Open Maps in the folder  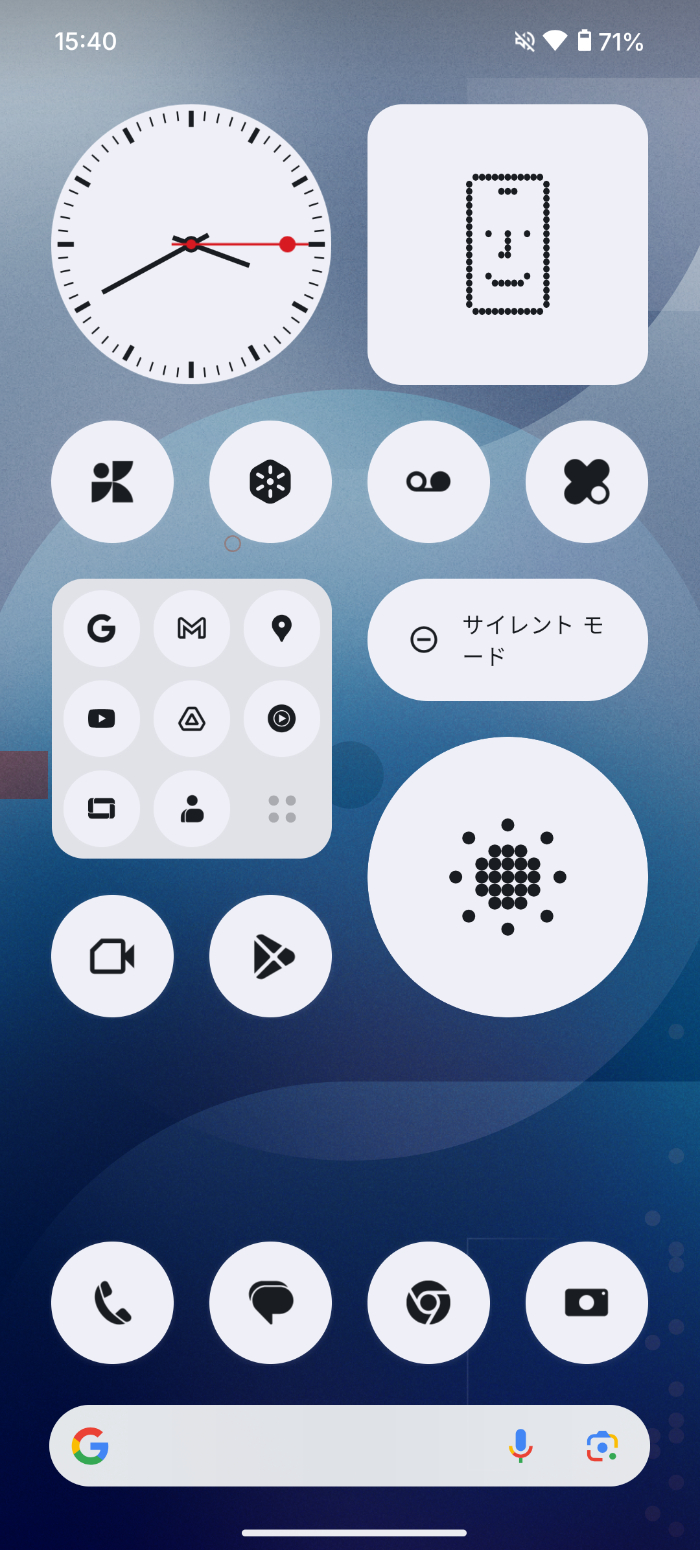282,628
